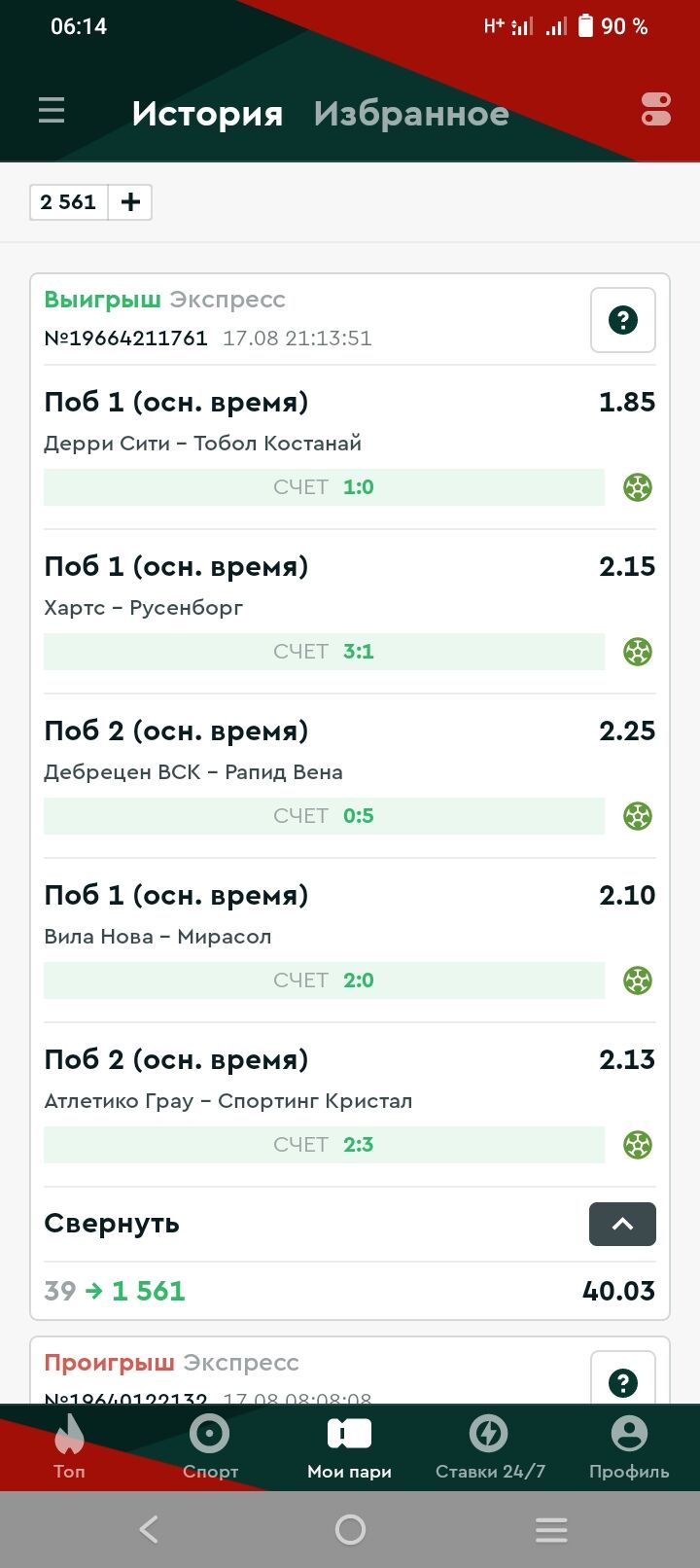Open the hamburger menu
Viewport: 700px width, 1568px height.
(52, 111)
